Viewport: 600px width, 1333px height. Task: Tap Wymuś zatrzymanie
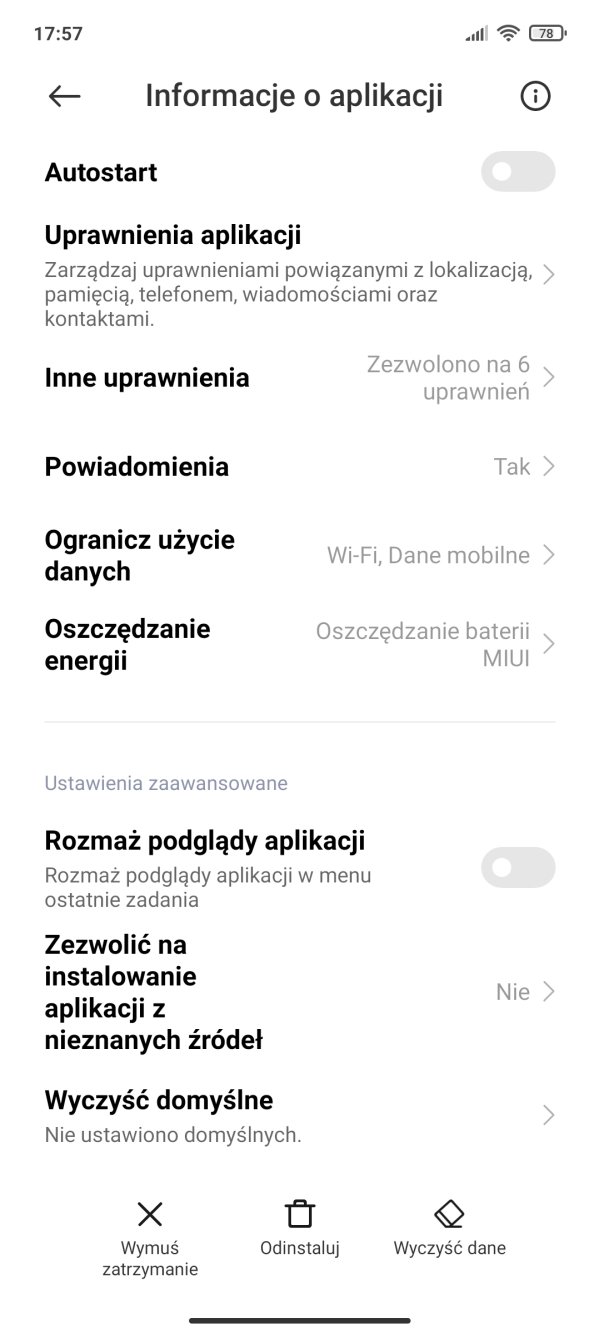[x=150, y=1239]
